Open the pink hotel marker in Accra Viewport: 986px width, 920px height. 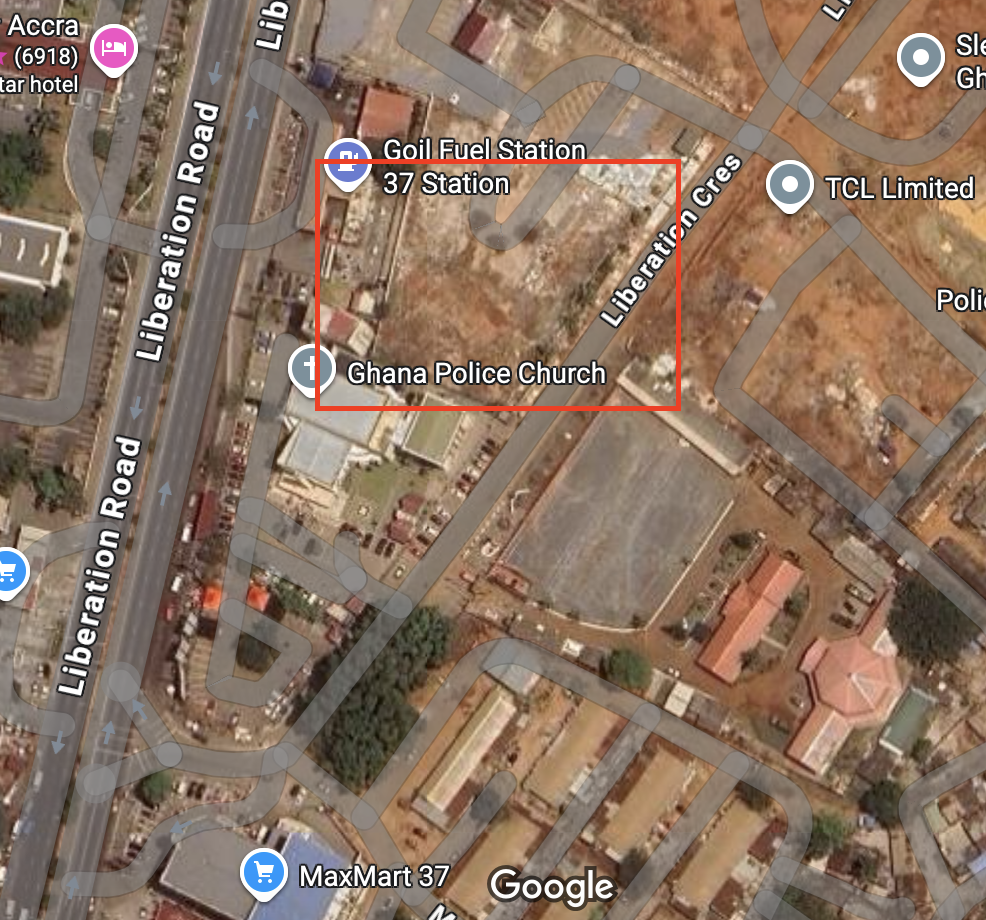pyautogui.click(x=113, y=46)
